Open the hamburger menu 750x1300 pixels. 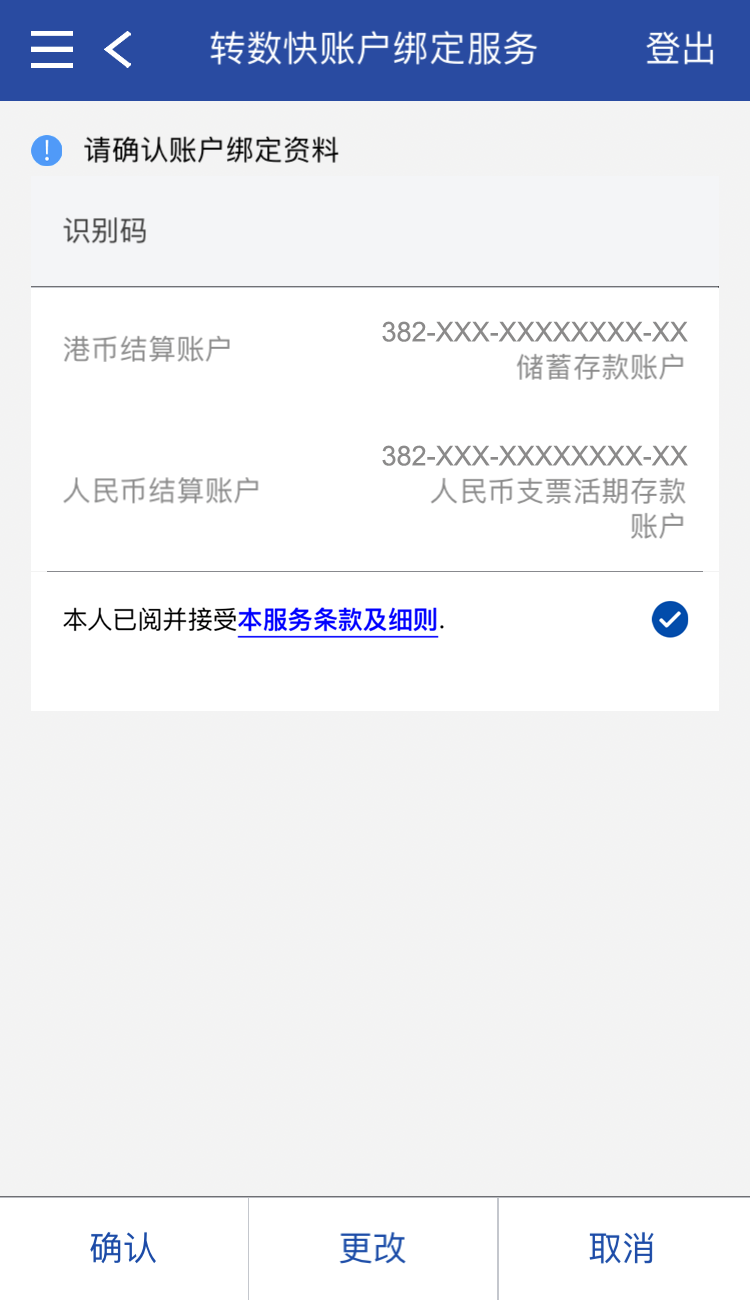[52, 49]
